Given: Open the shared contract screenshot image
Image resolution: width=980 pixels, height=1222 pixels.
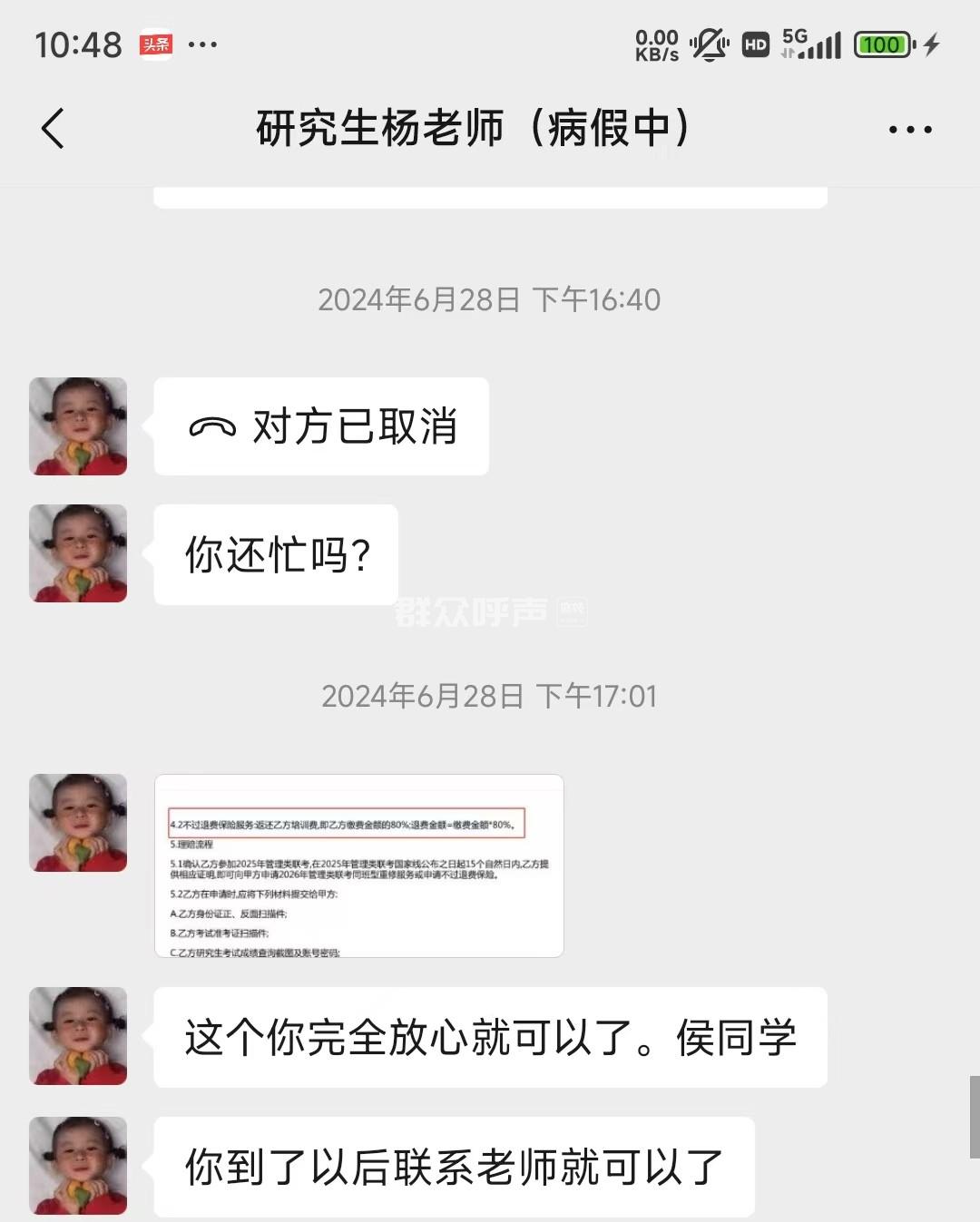Looking at the screenshot, I should tap(359, 865).
